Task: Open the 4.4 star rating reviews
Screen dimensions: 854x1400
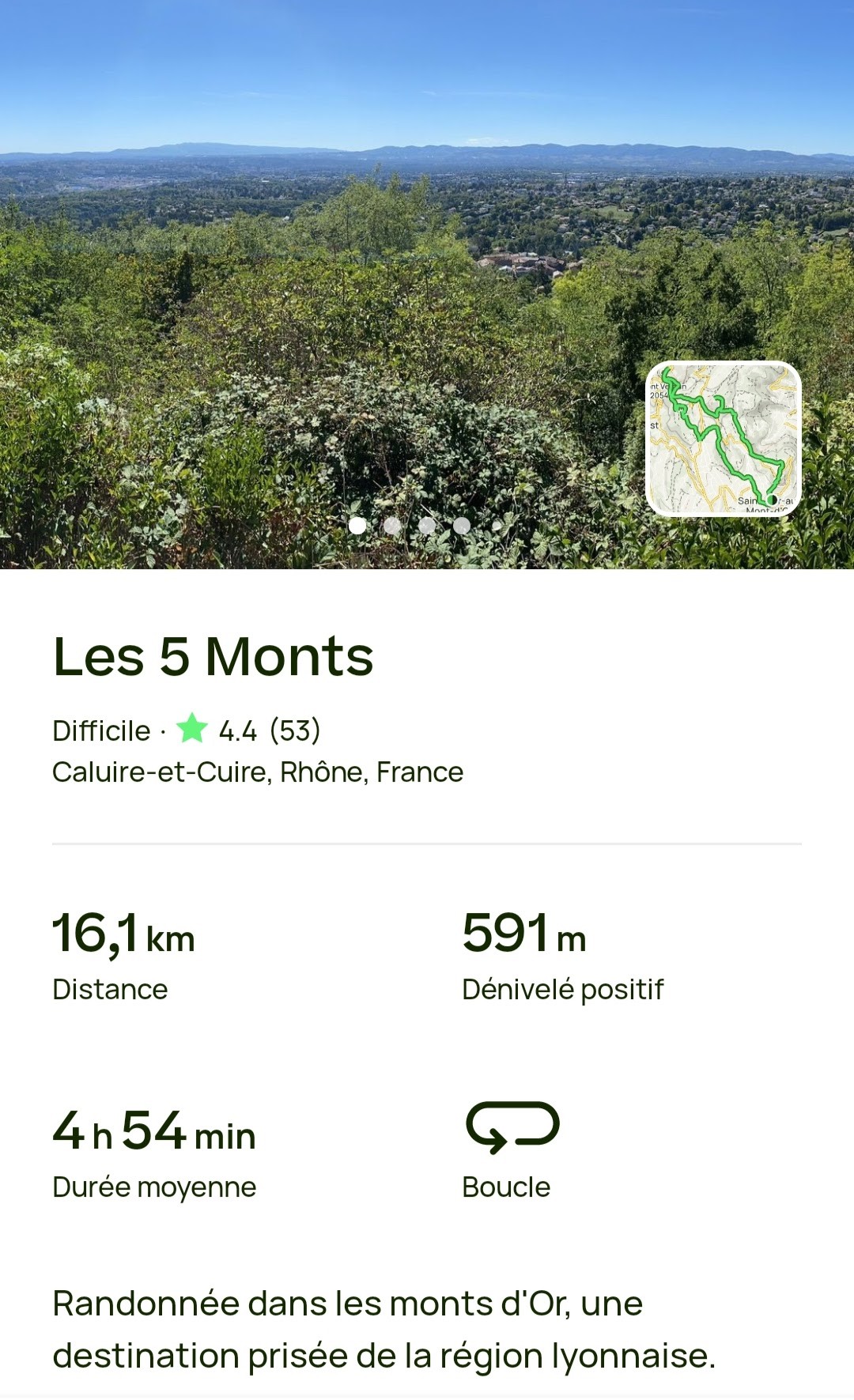Action: click(248, 730)
